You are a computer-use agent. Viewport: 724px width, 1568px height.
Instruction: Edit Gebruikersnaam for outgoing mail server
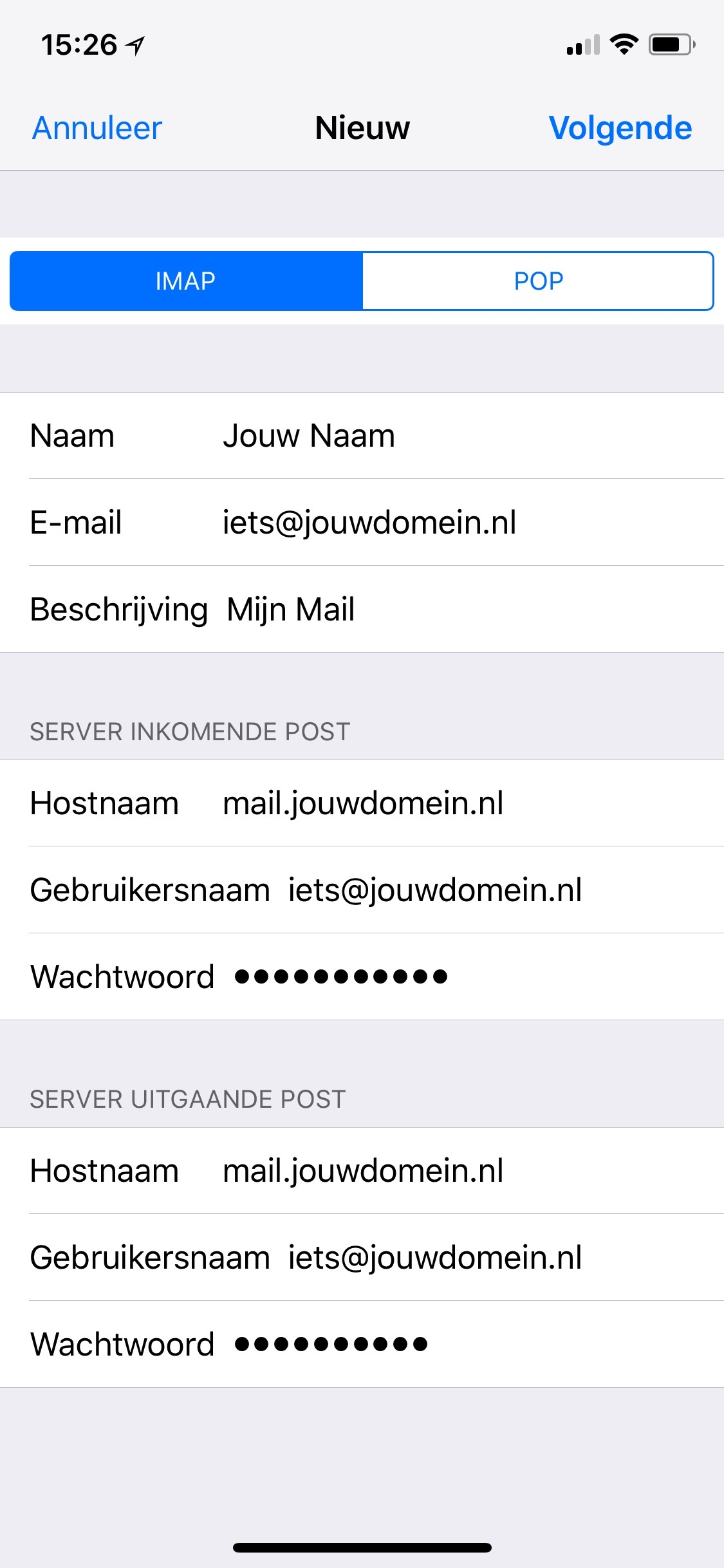click(x=362, y=1258)
